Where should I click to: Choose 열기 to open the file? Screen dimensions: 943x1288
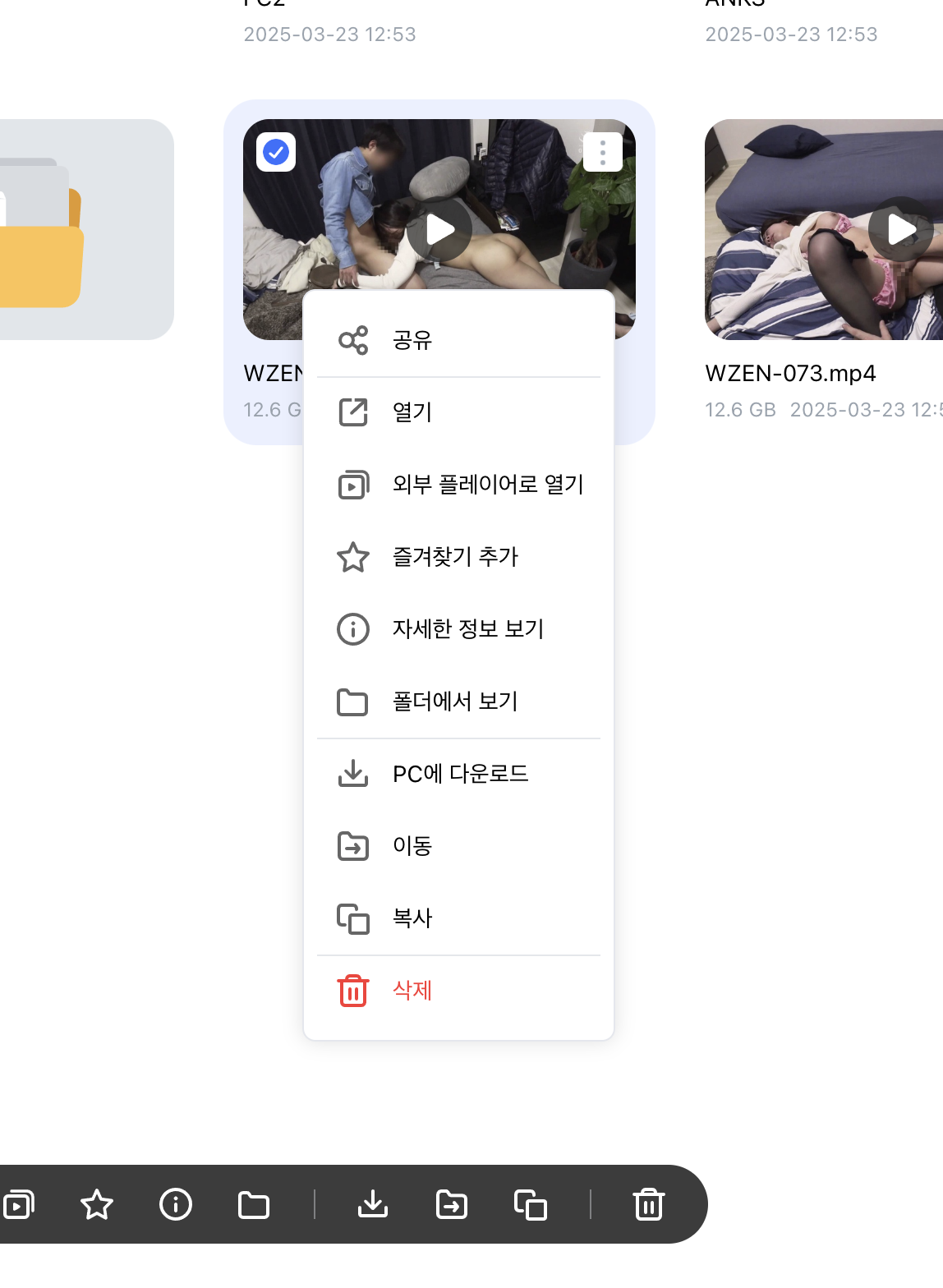[x=458, y=412]
